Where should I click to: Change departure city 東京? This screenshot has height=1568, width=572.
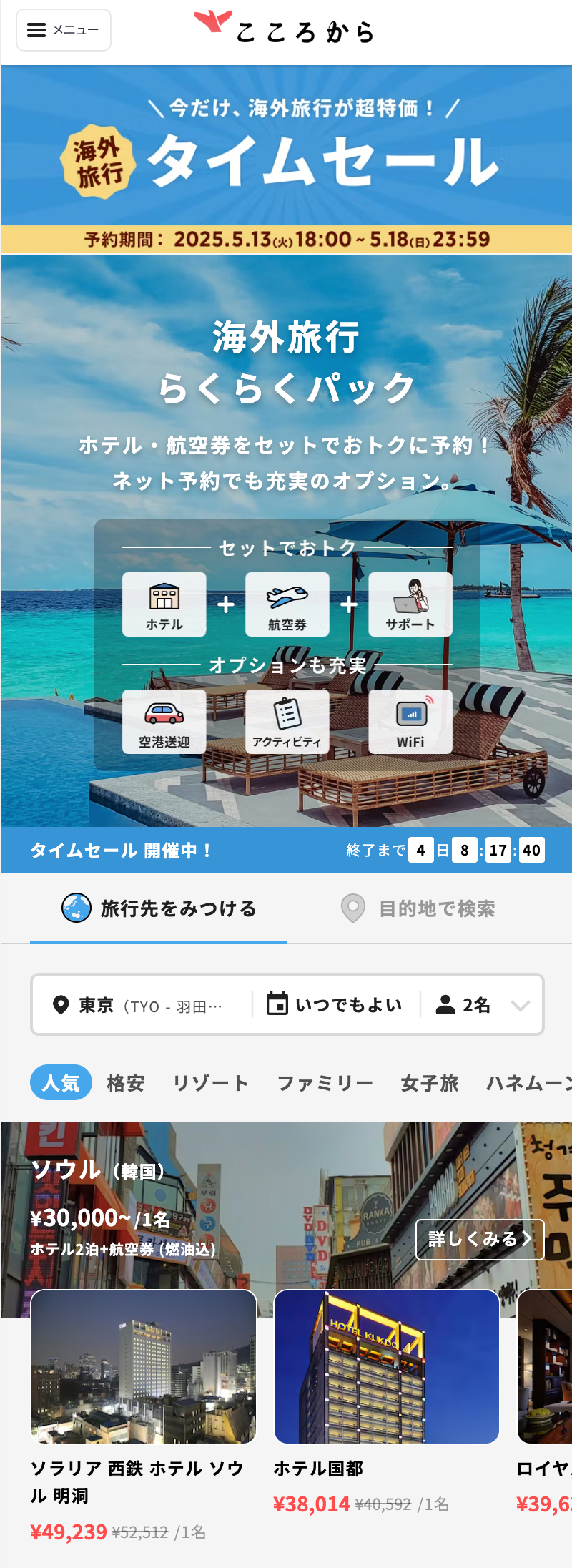139,1005
